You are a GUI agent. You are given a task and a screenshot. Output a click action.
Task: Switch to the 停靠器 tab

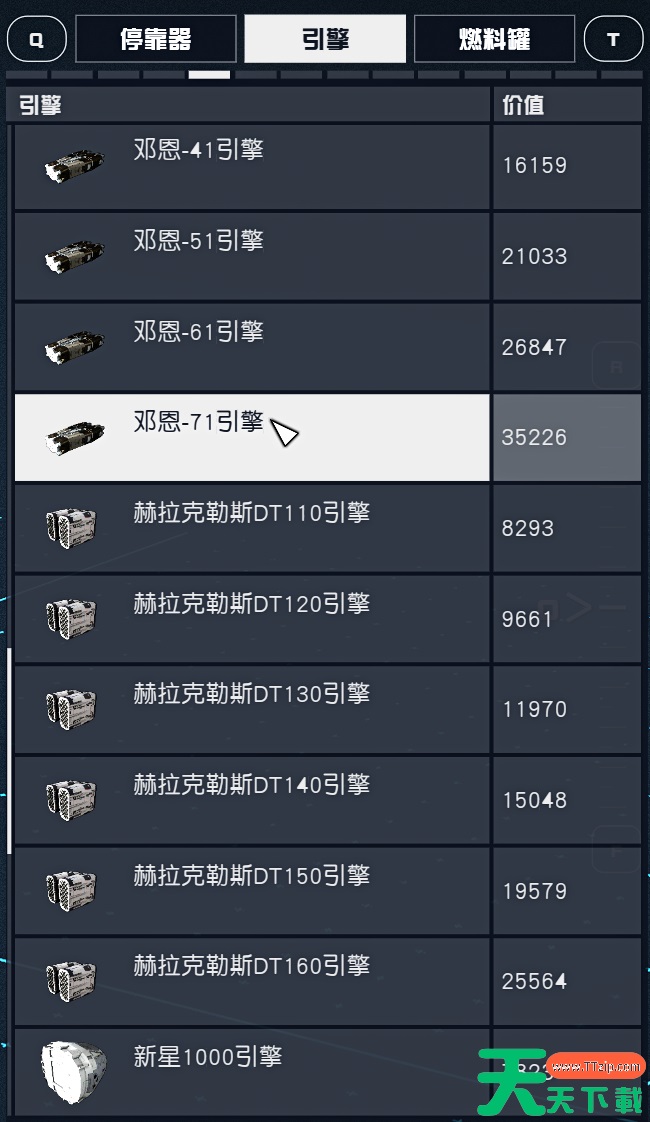tap(155, 39)
